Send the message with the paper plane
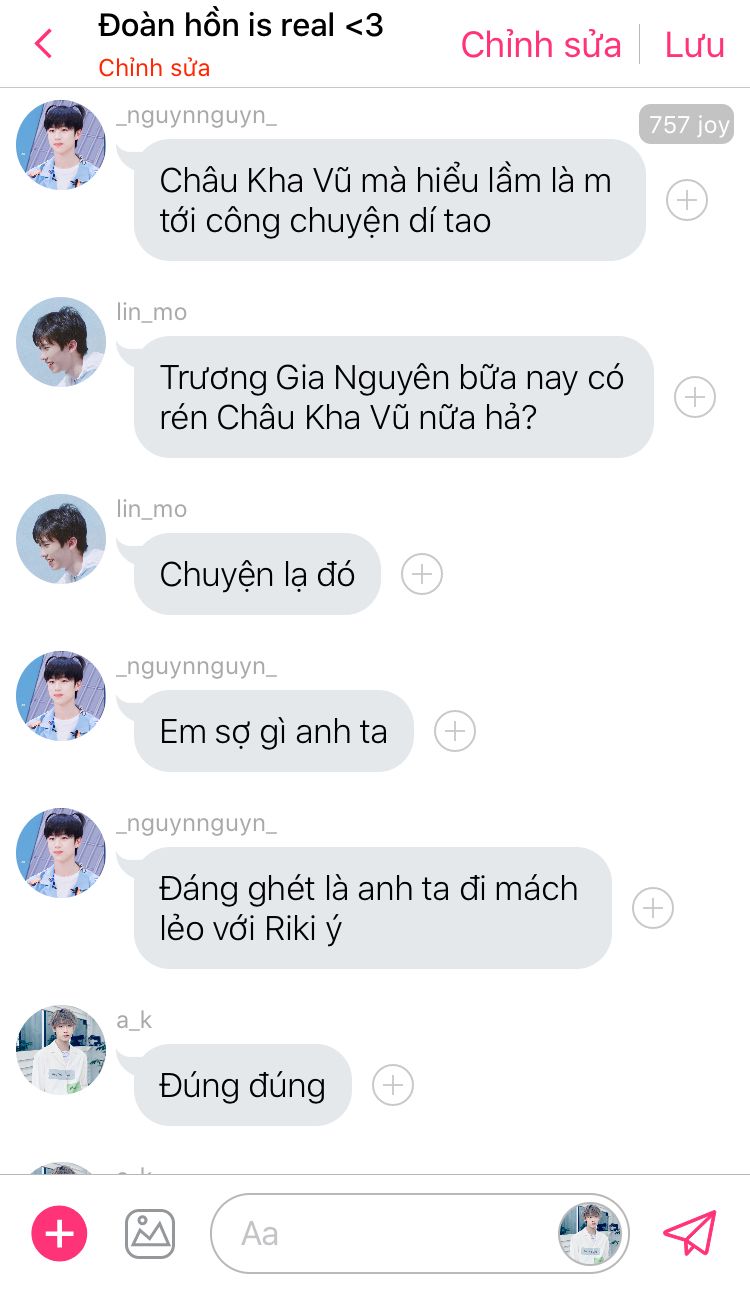This screenshot has width=750, height=1294. 691,1233
